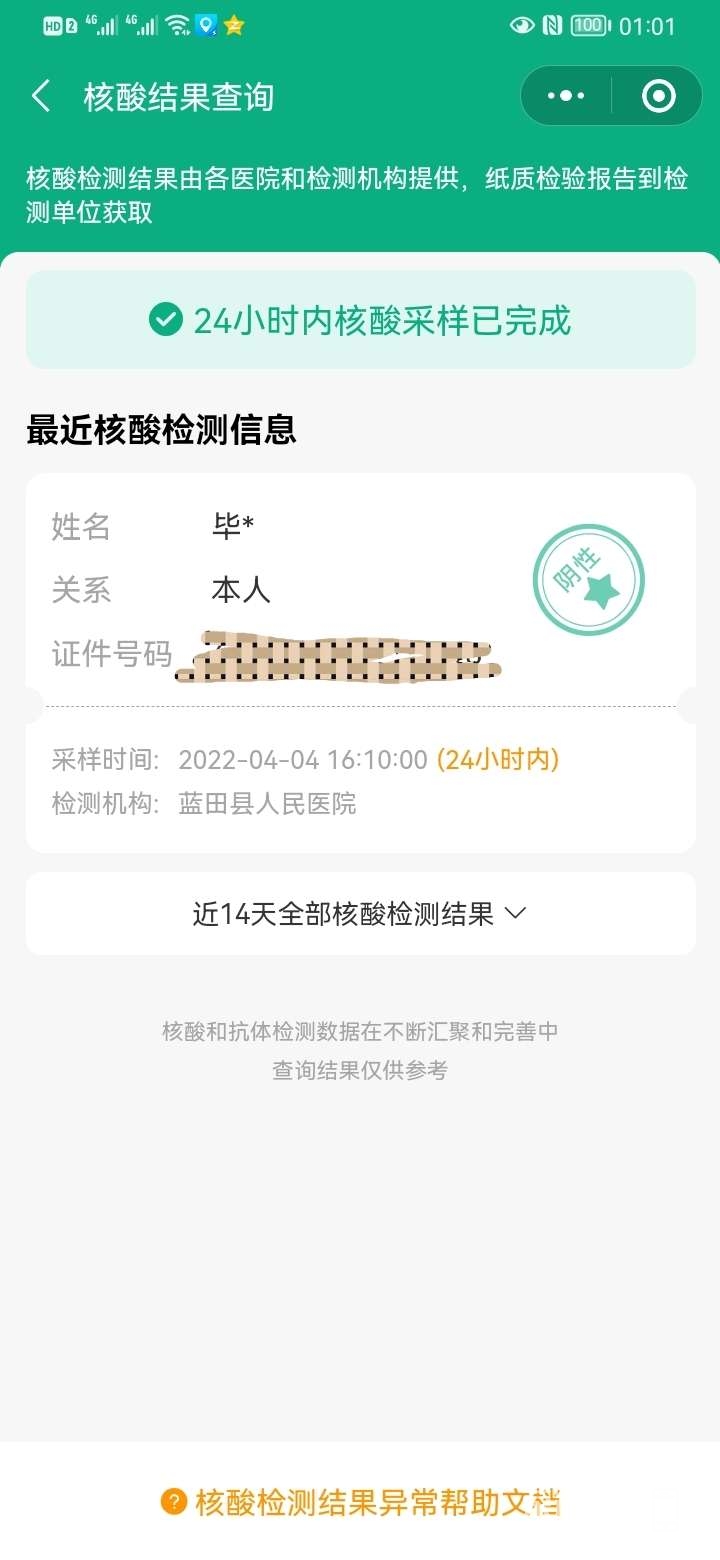720x1560 pixels.
Task: Open 核酸检测结果异常帮助文档 link
Action: (360, 1501)
